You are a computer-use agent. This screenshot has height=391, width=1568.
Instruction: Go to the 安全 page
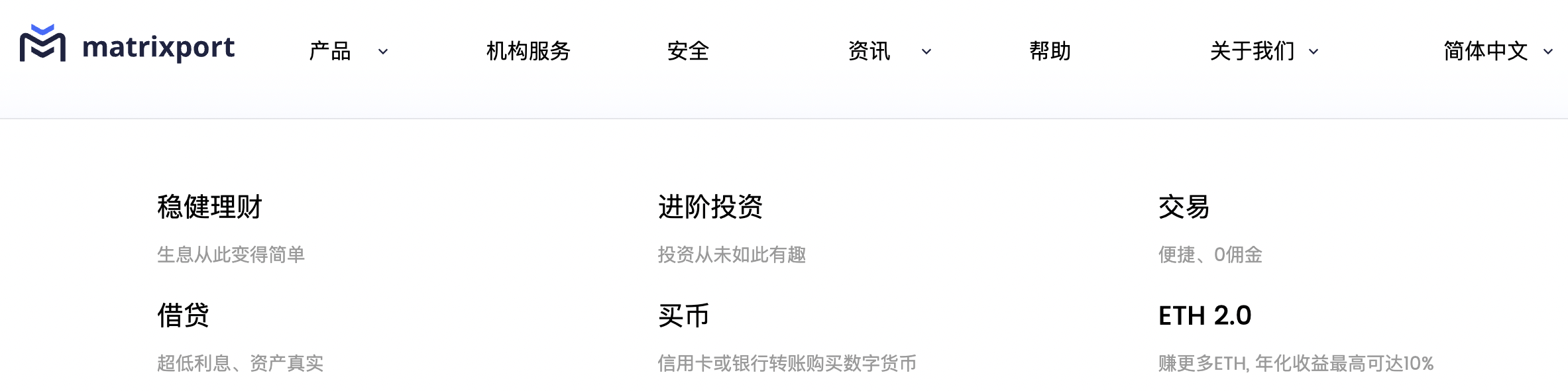point(688,51)
